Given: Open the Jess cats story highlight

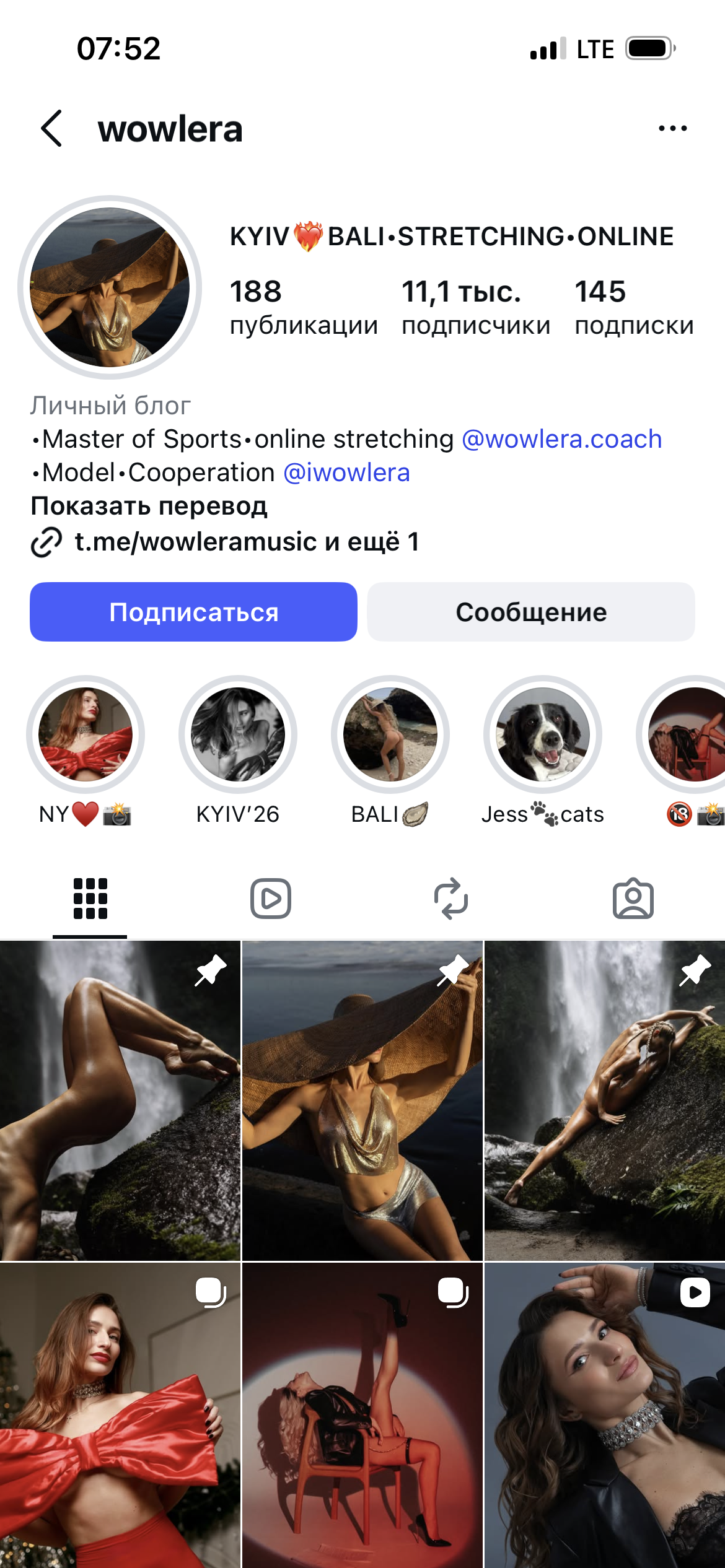Looking at the screenshot, I should point(543,734).
